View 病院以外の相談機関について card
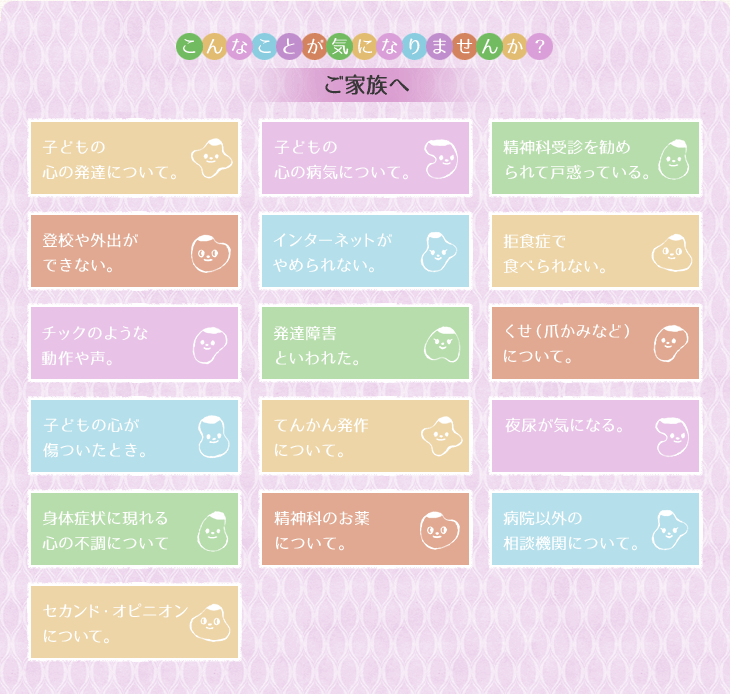The image size is (730, 694). [x=595, y=529]
